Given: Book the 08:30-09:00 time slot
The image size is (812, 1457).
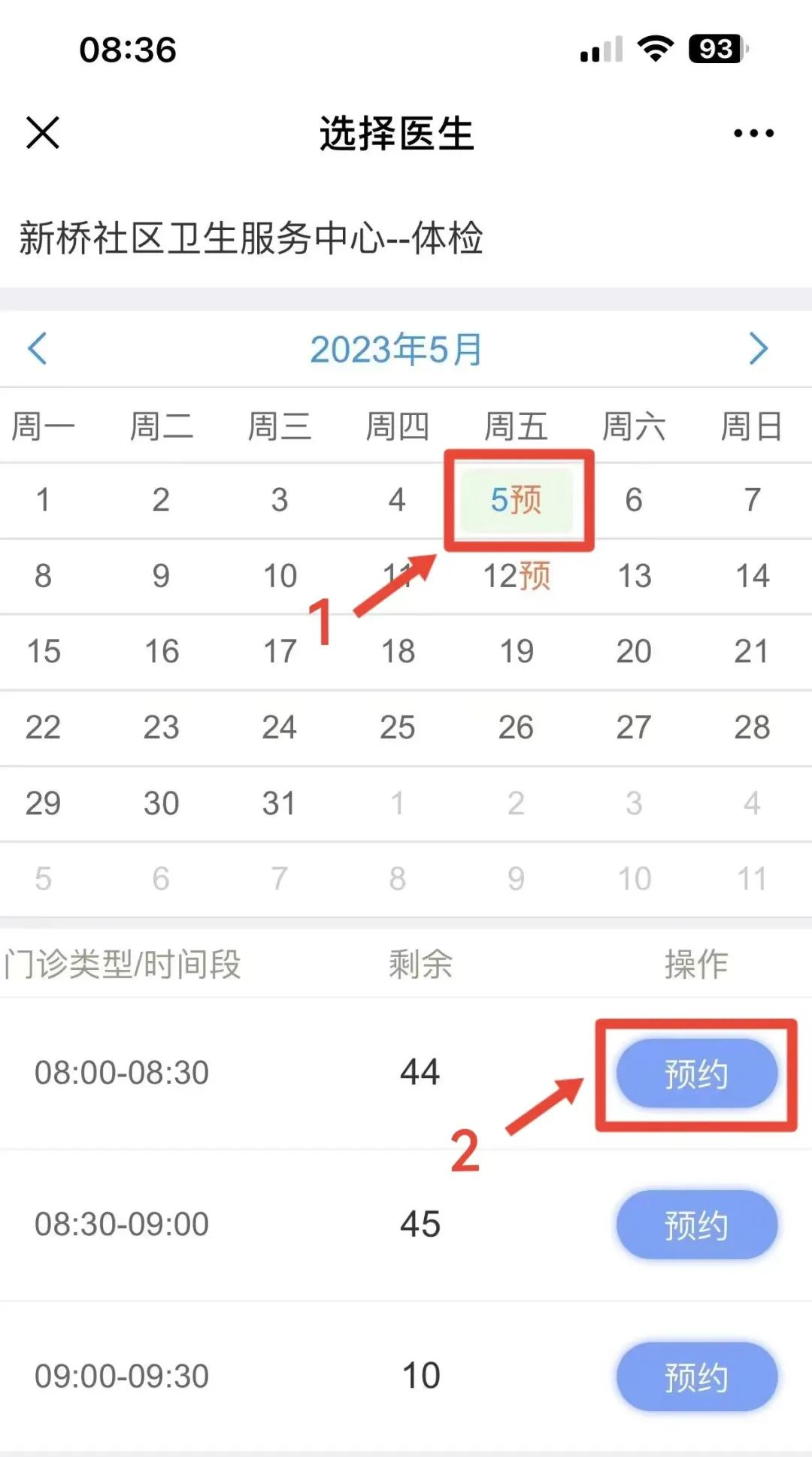Looking at the screenshot, I should click(x=696, y=1225).
